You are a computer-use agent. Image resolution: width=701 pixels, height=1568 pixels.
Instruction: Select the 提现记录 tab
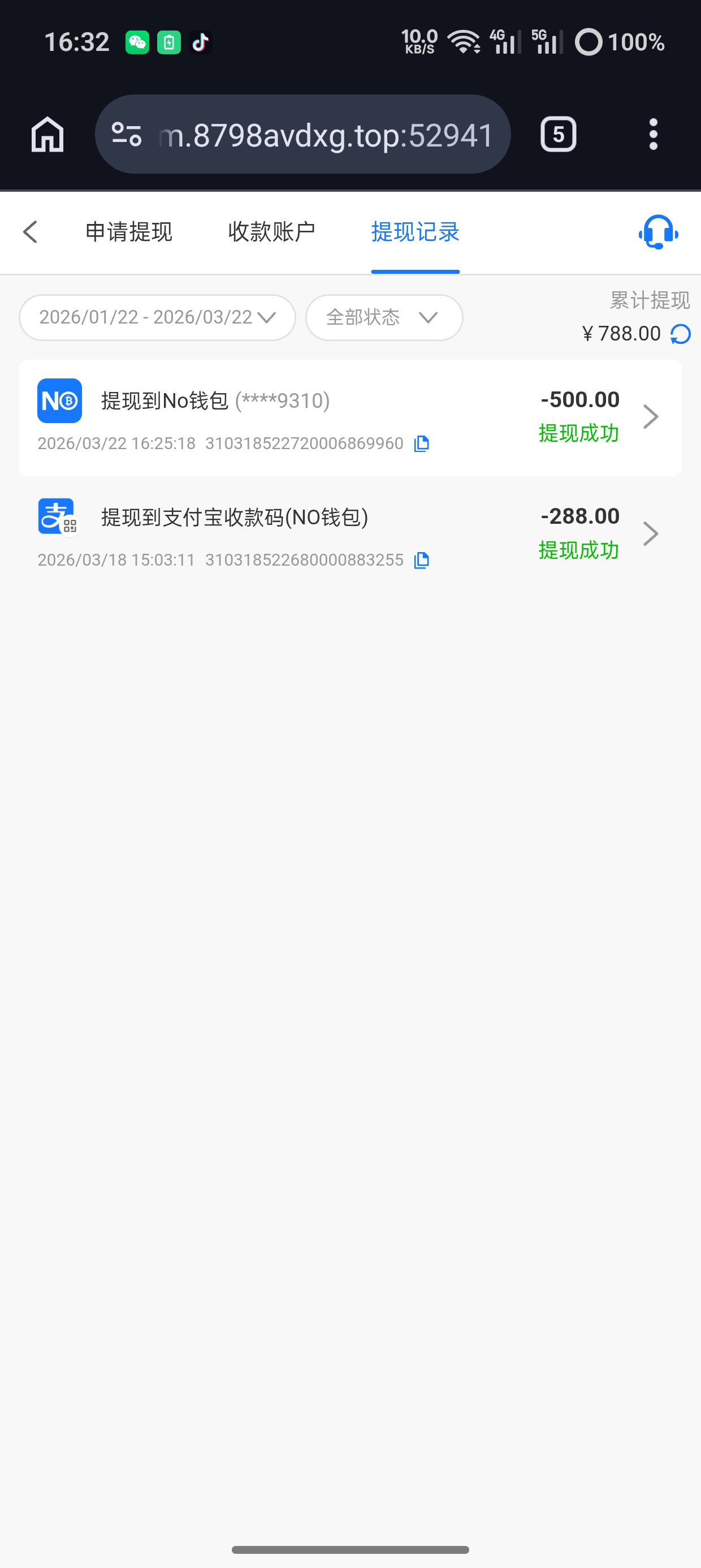[x=415, y=232]
